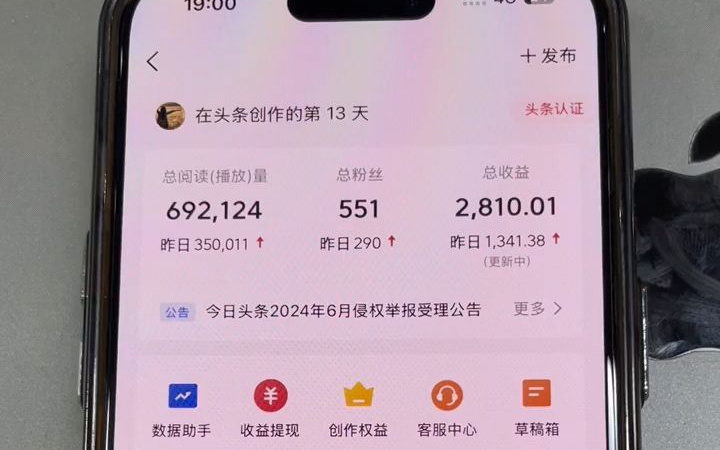
Task: Tap 更多 to see more announcements
Action: tap(537, 308)
